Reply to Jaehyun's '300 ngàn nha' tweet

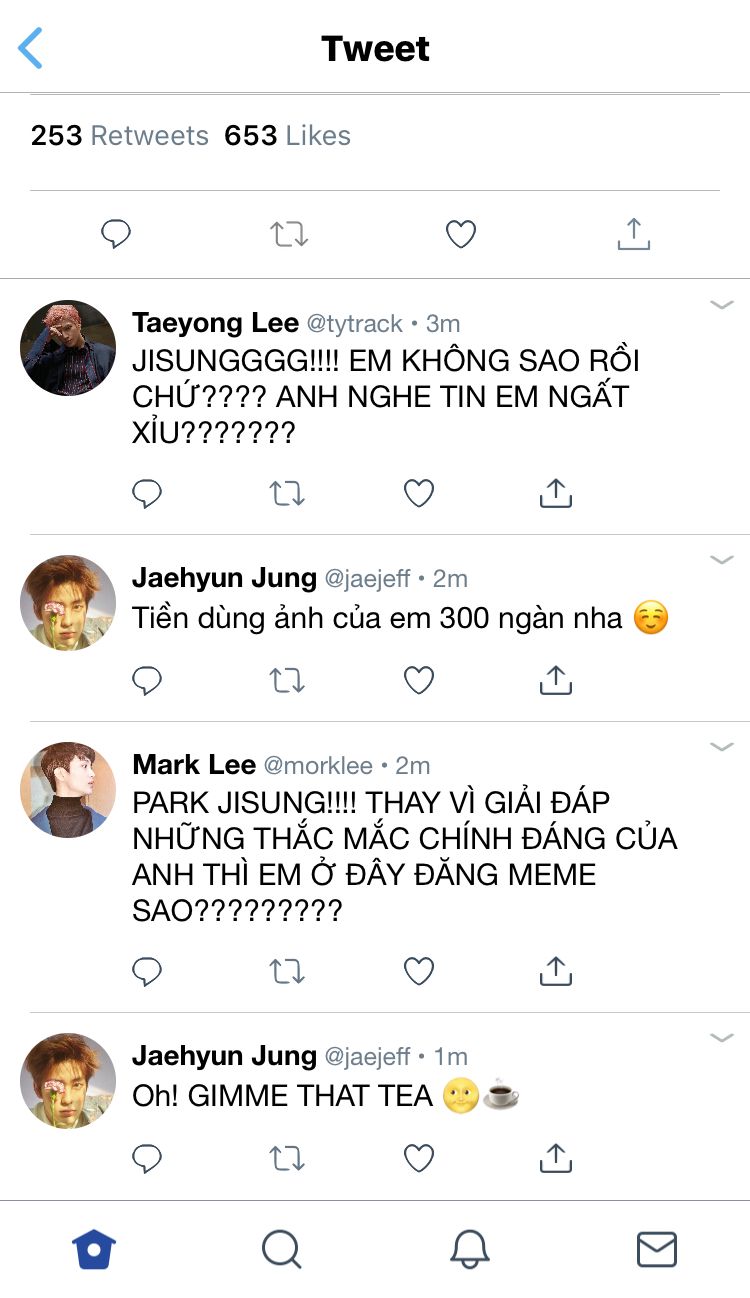[147, 681]
